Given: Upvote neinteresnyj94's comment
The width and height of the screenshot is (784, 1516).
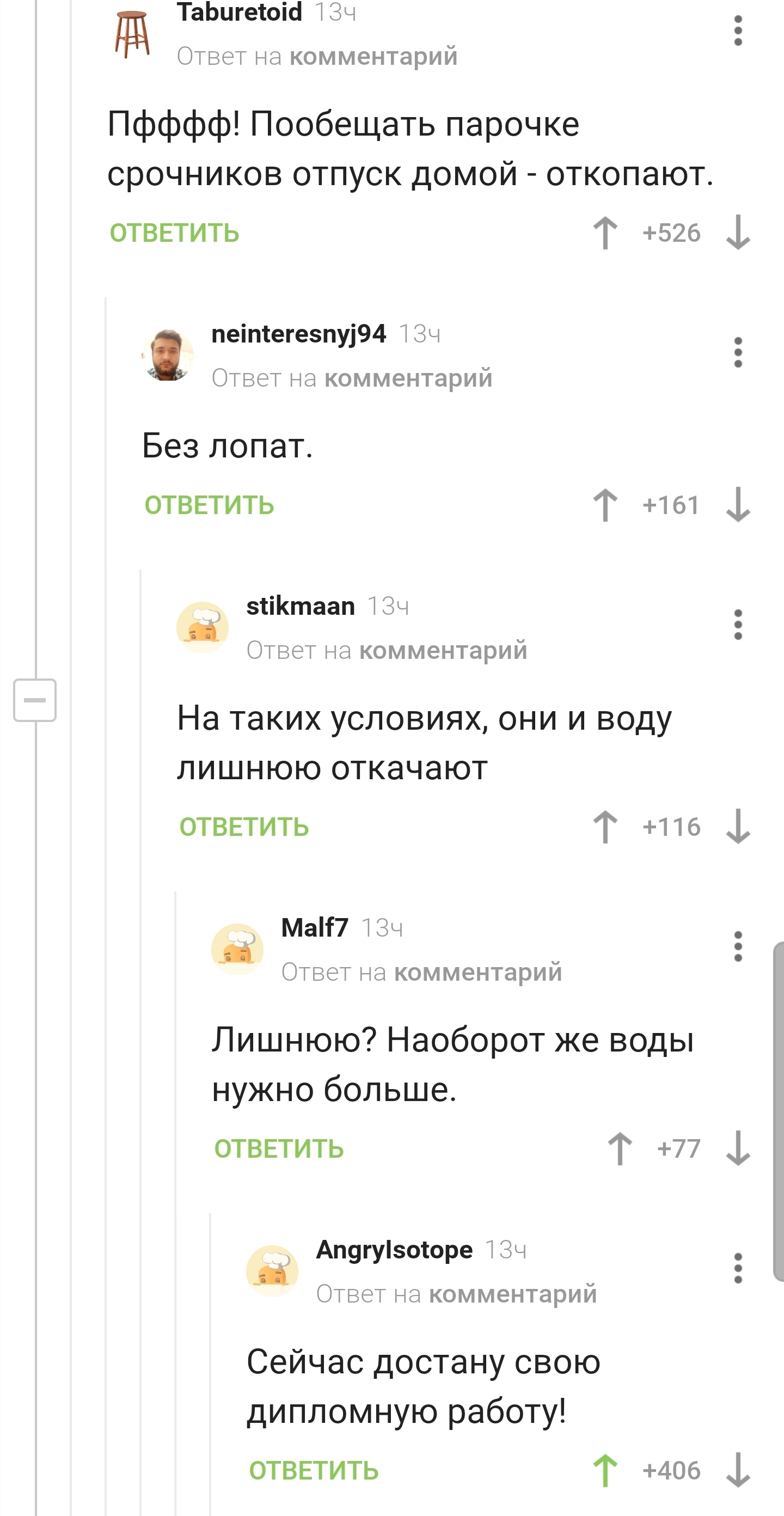Looking at the screenshot, I should (x=605, y=505).
